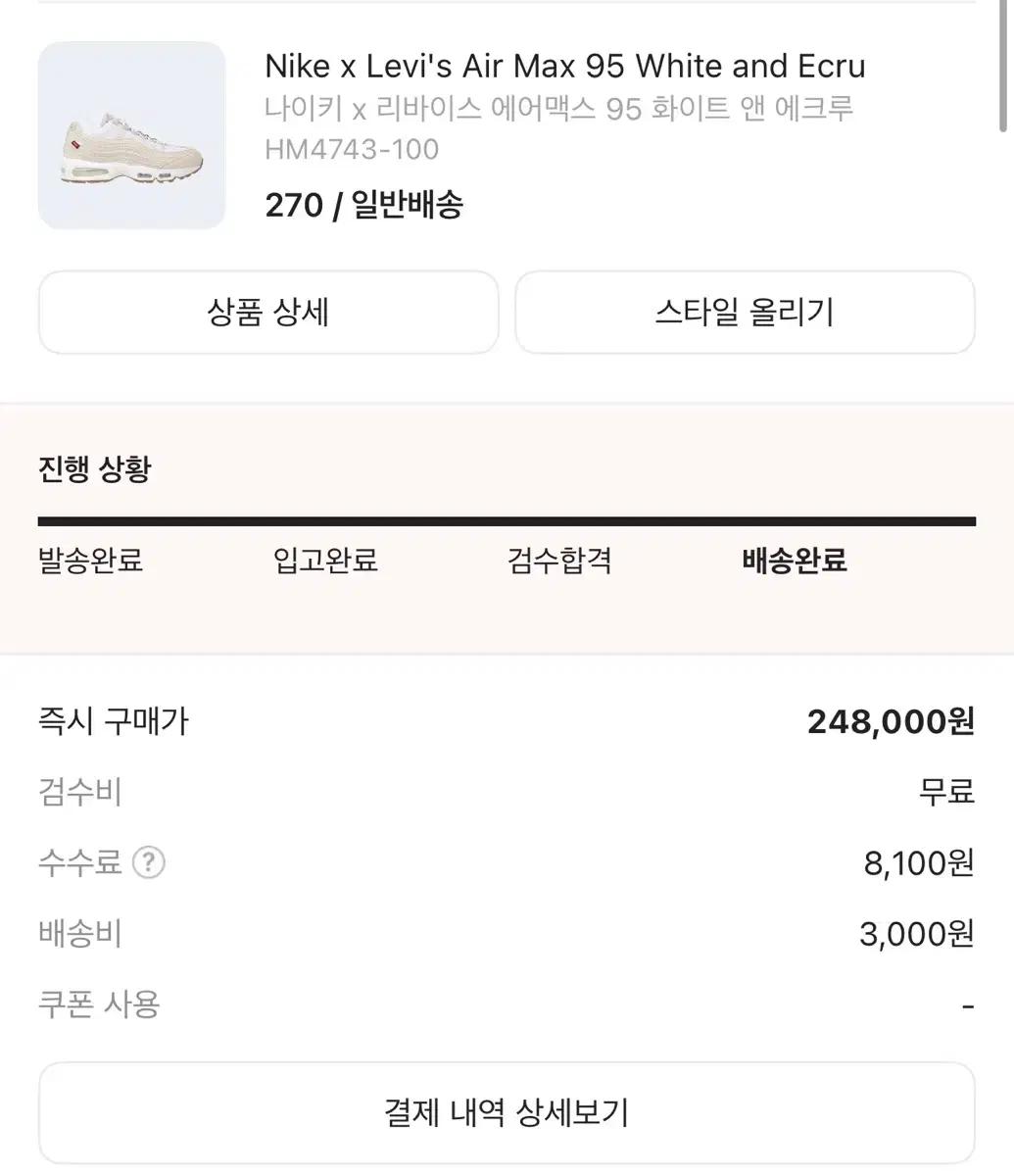Select the 검수비 무료 row
This screenshot has width=1014, height=1176.
[945, 793]
